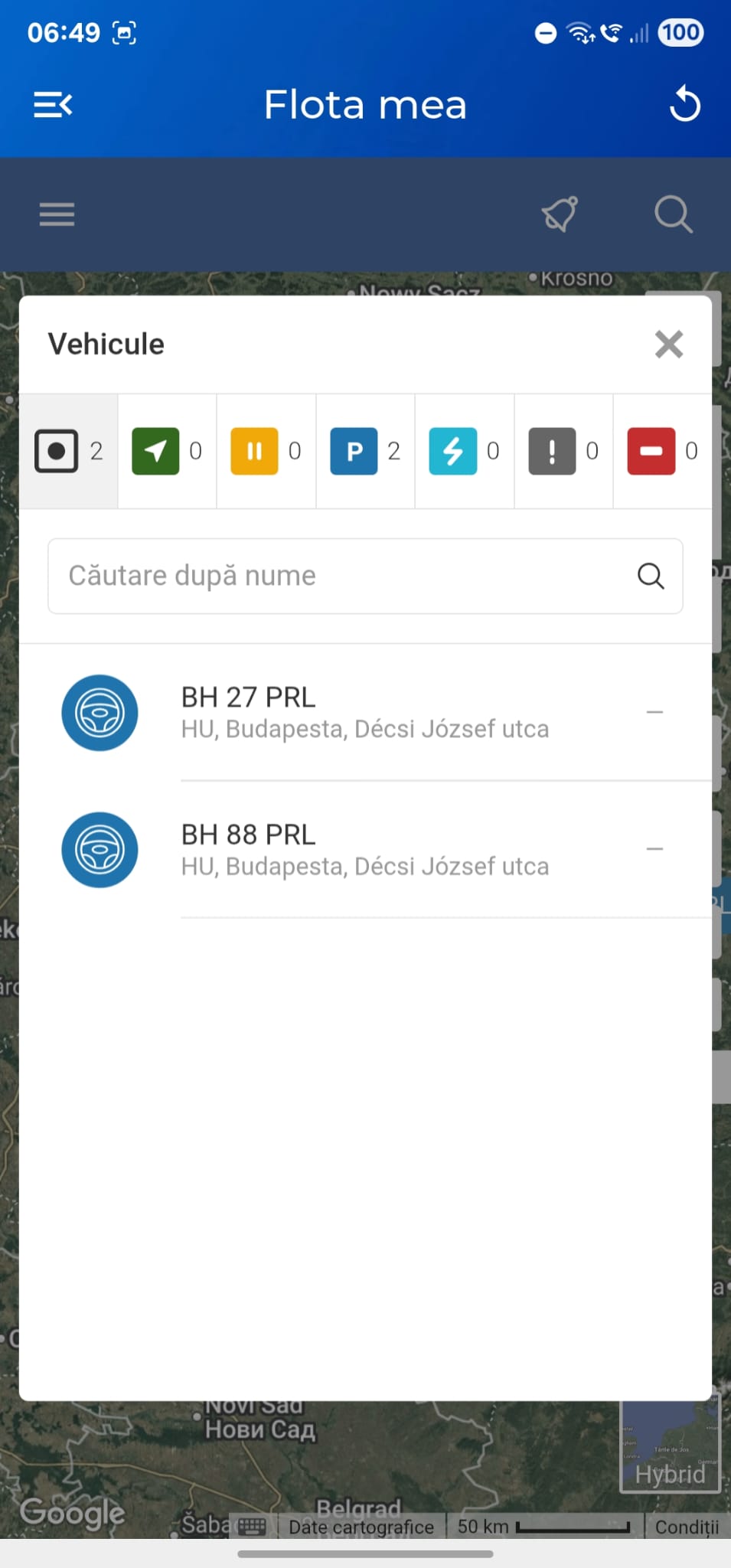The width and height of the screenshot is (731, 1568).
Task: Collapse the side menu from app bar
Action: tap(53, 104)
